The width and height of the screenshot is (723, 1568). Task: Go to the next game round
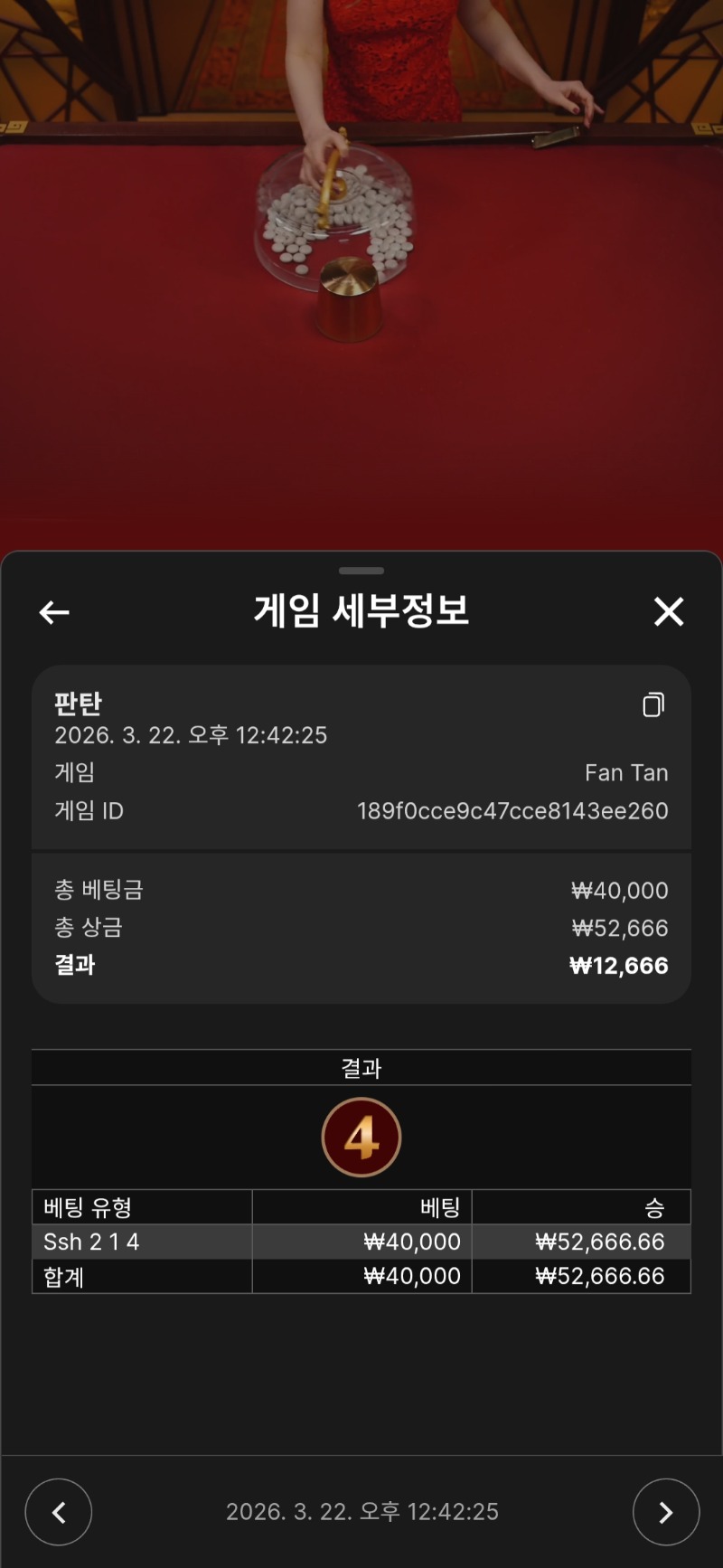point(666,1512)
